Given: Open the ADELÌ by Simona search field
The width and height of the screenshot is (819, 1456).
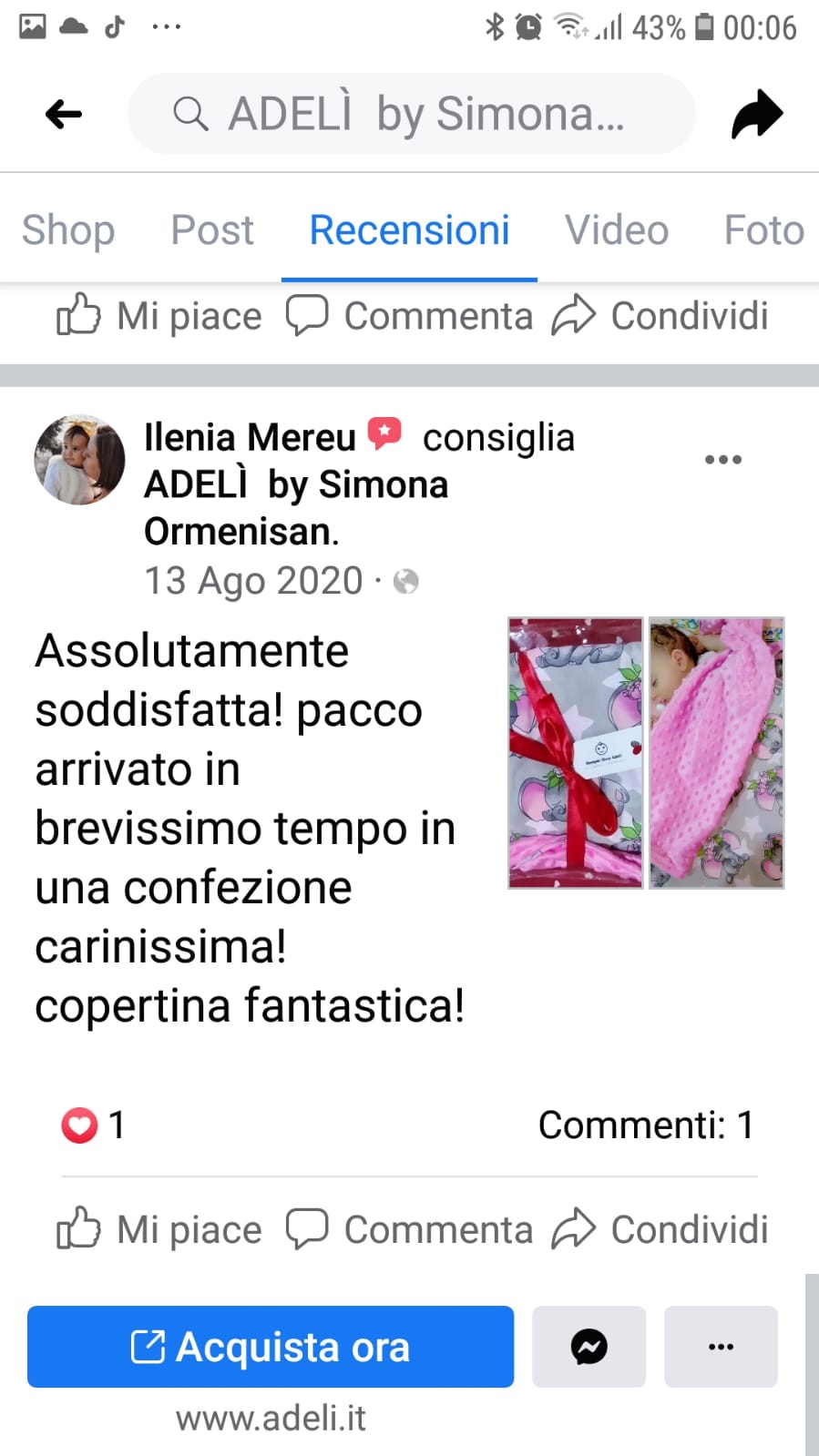Looking at the screenshot, I should tap(412, 115).
